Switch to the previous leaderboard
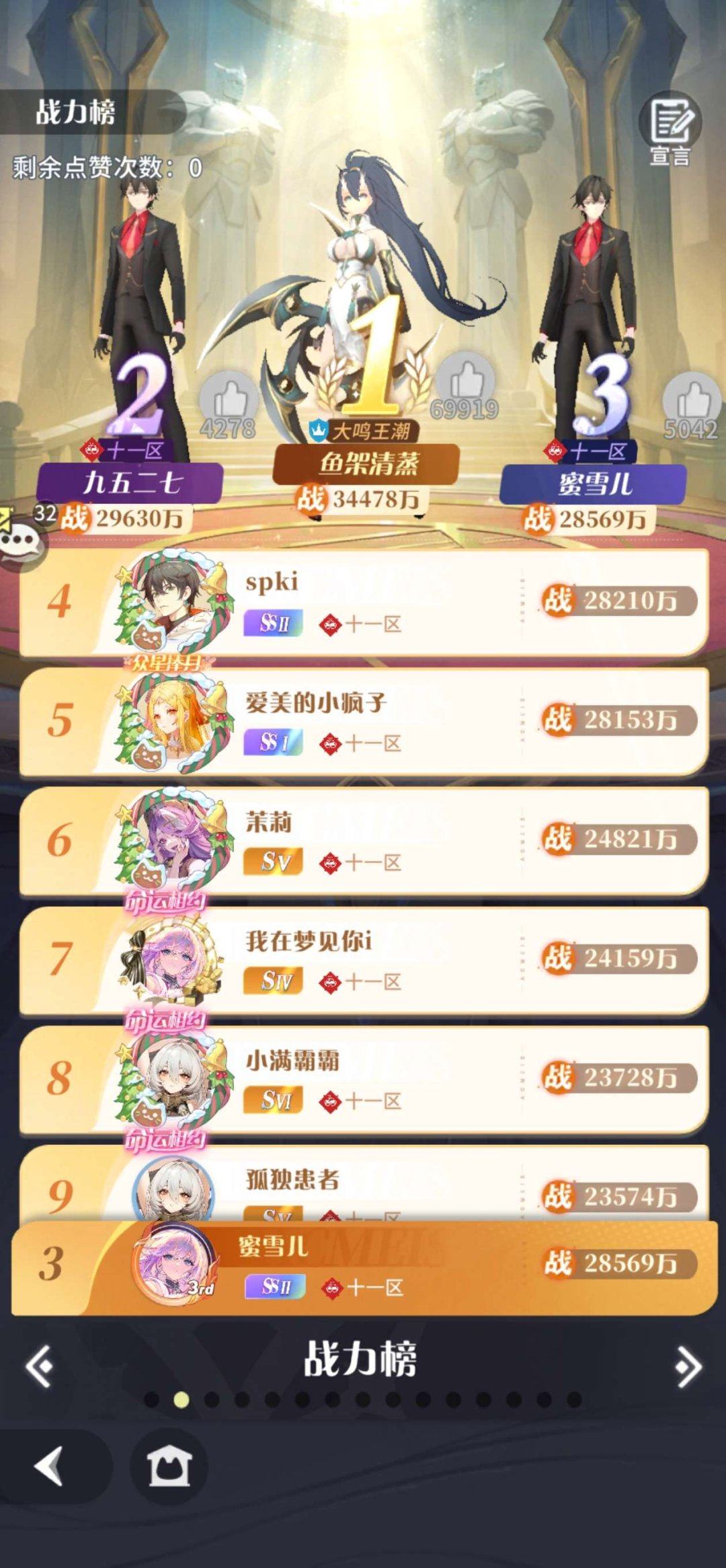The height and width of the screenshot is (1568, 726). [39, 1366]
